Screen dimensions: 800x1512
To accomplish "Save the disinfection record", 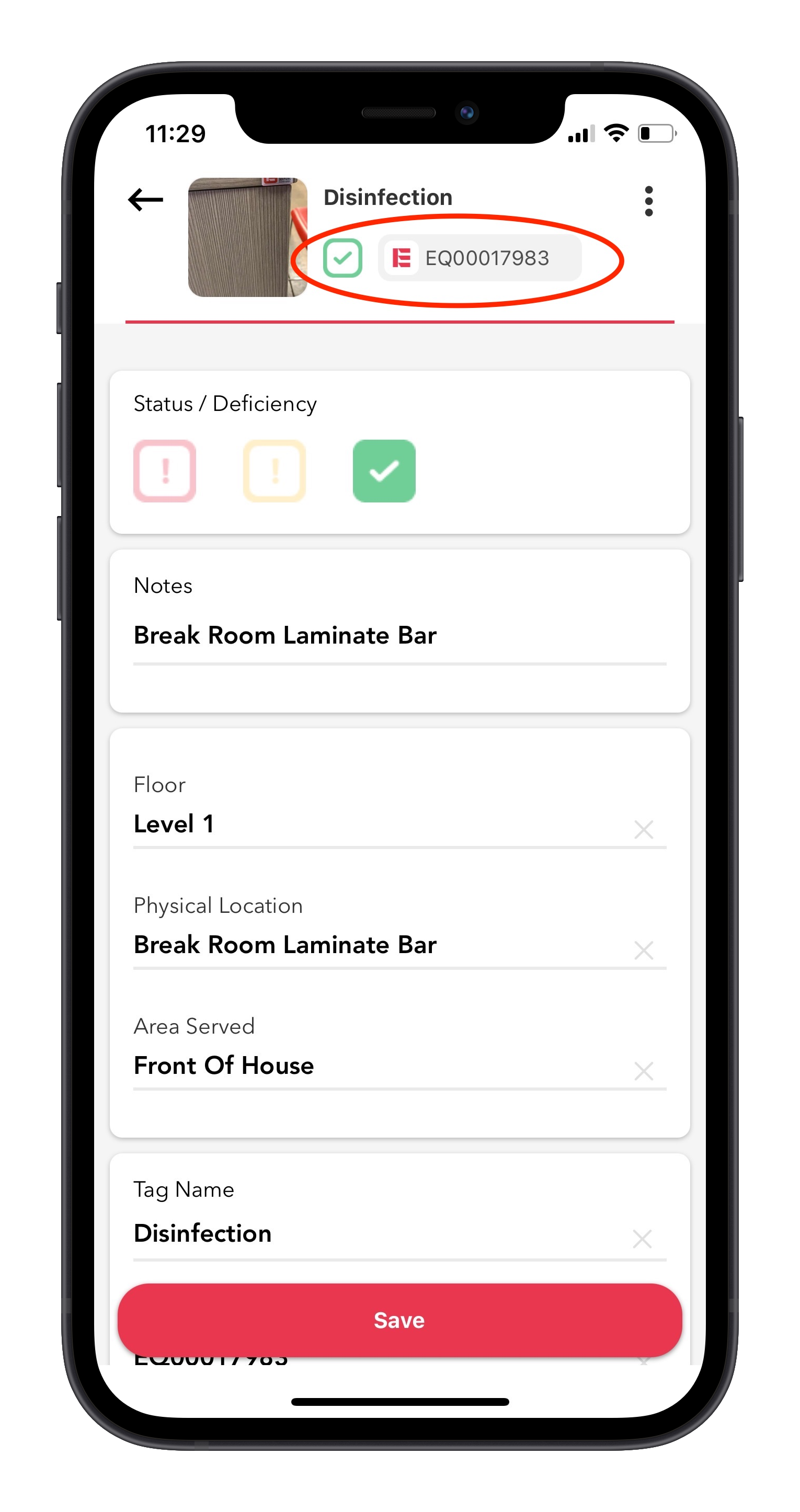I will (399, 1320).
